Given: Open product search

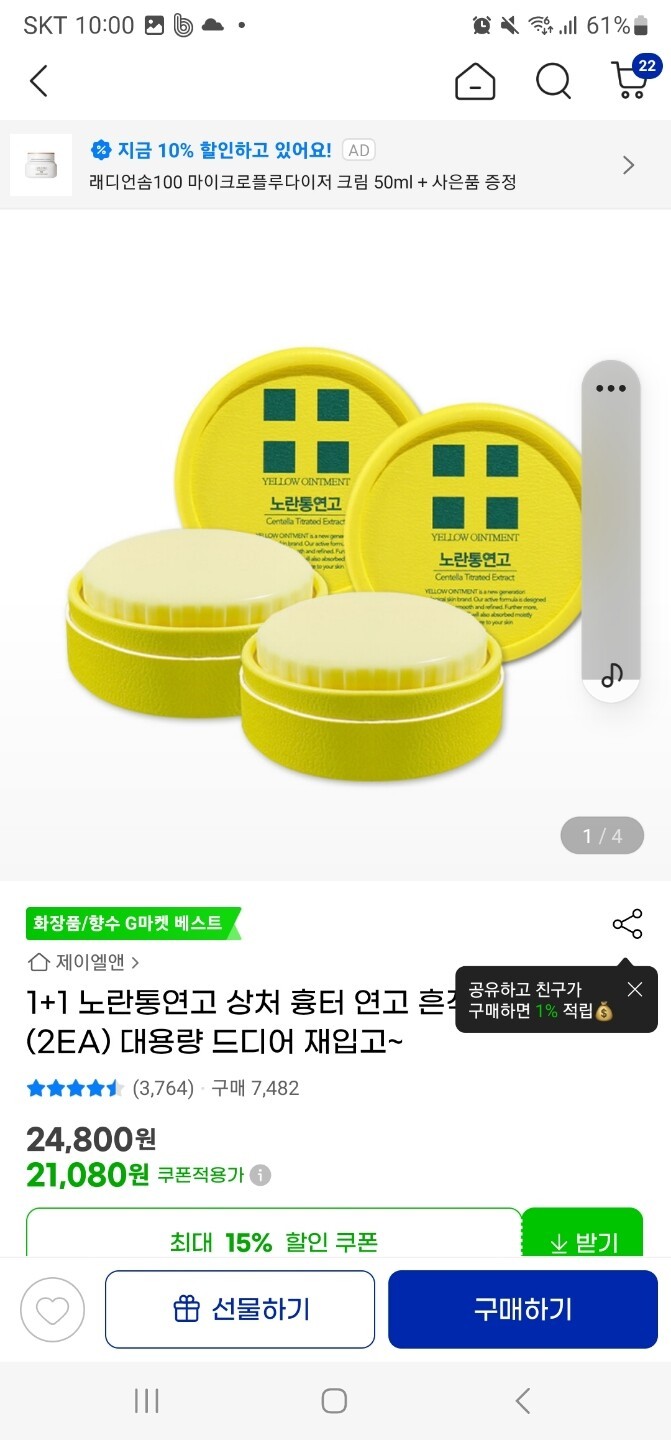Looking at the screenshot, I should pyautogui.click(x=553, y=81).
